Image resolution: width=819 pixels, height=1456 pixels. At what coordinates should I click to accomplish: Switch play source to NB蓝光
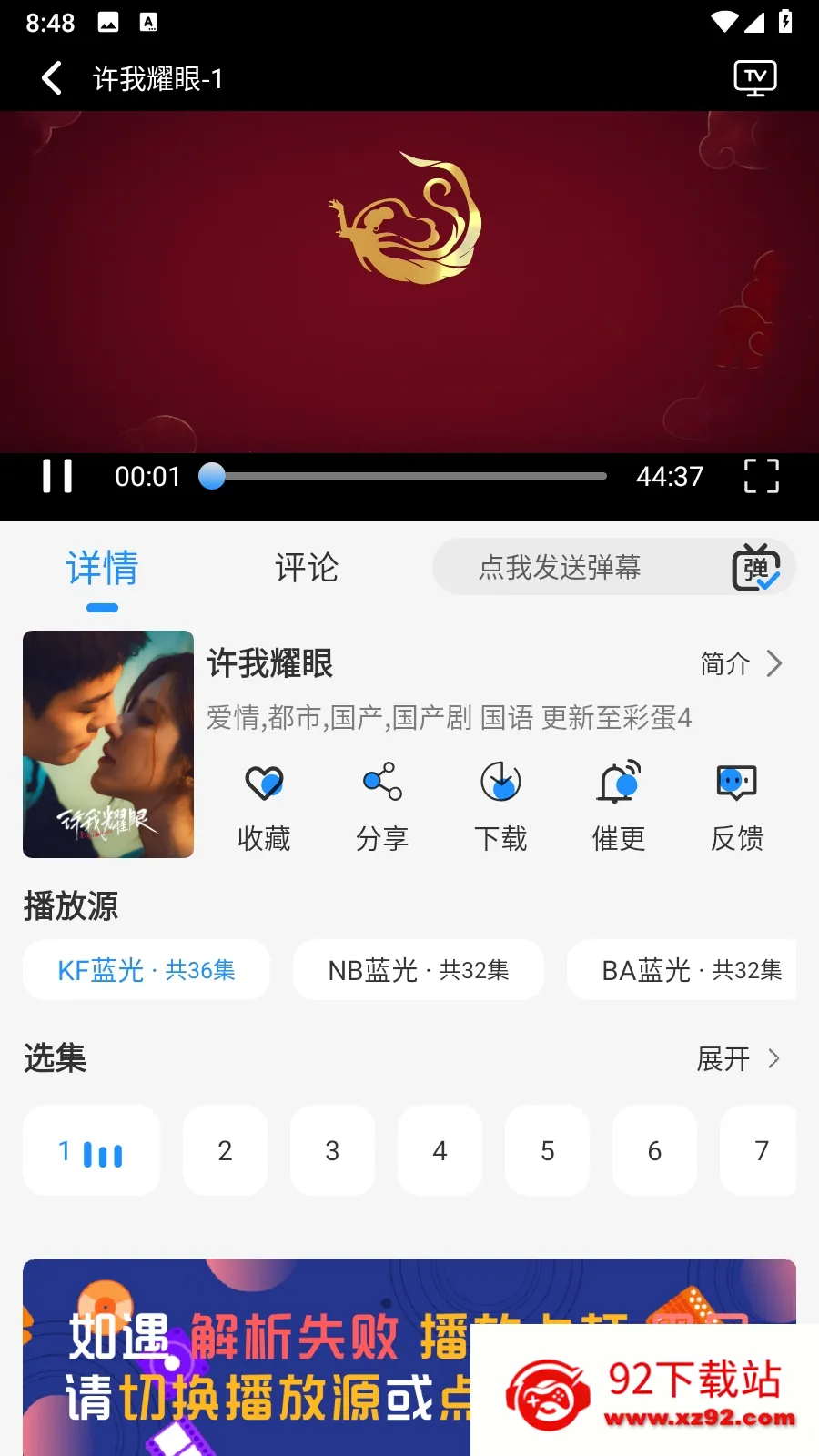(419, 970)
